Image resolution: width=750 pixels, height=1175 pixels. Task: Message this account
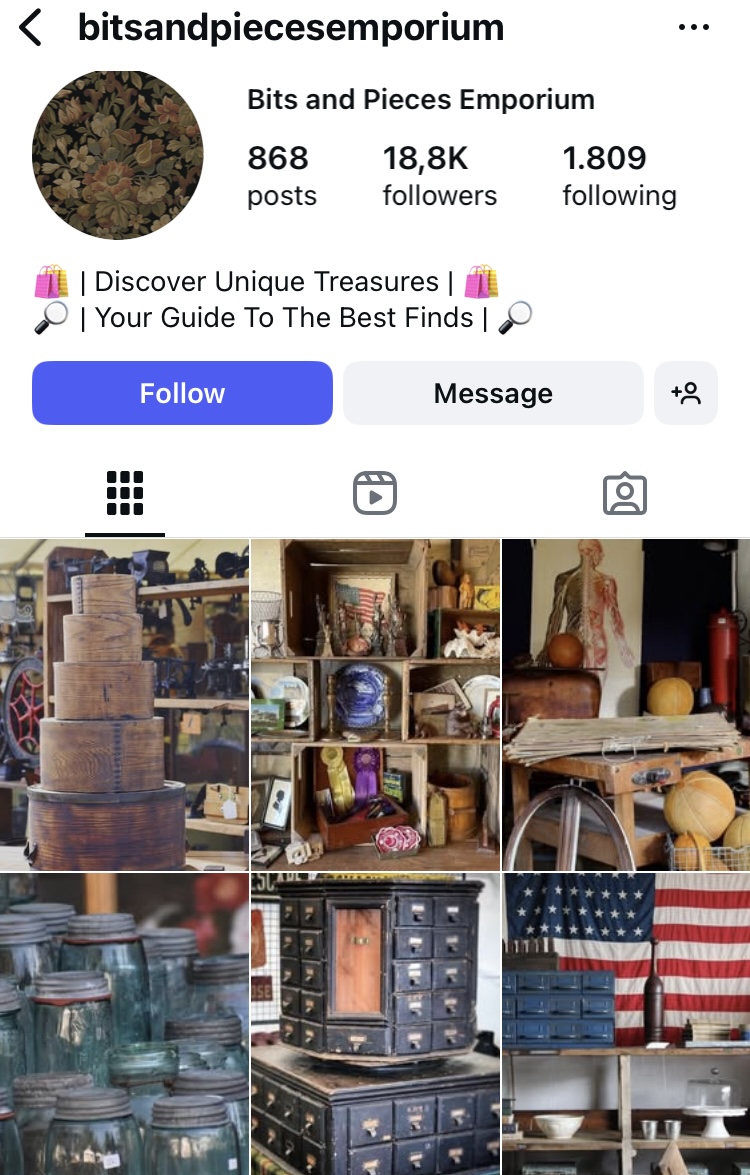tap(493, 393)
